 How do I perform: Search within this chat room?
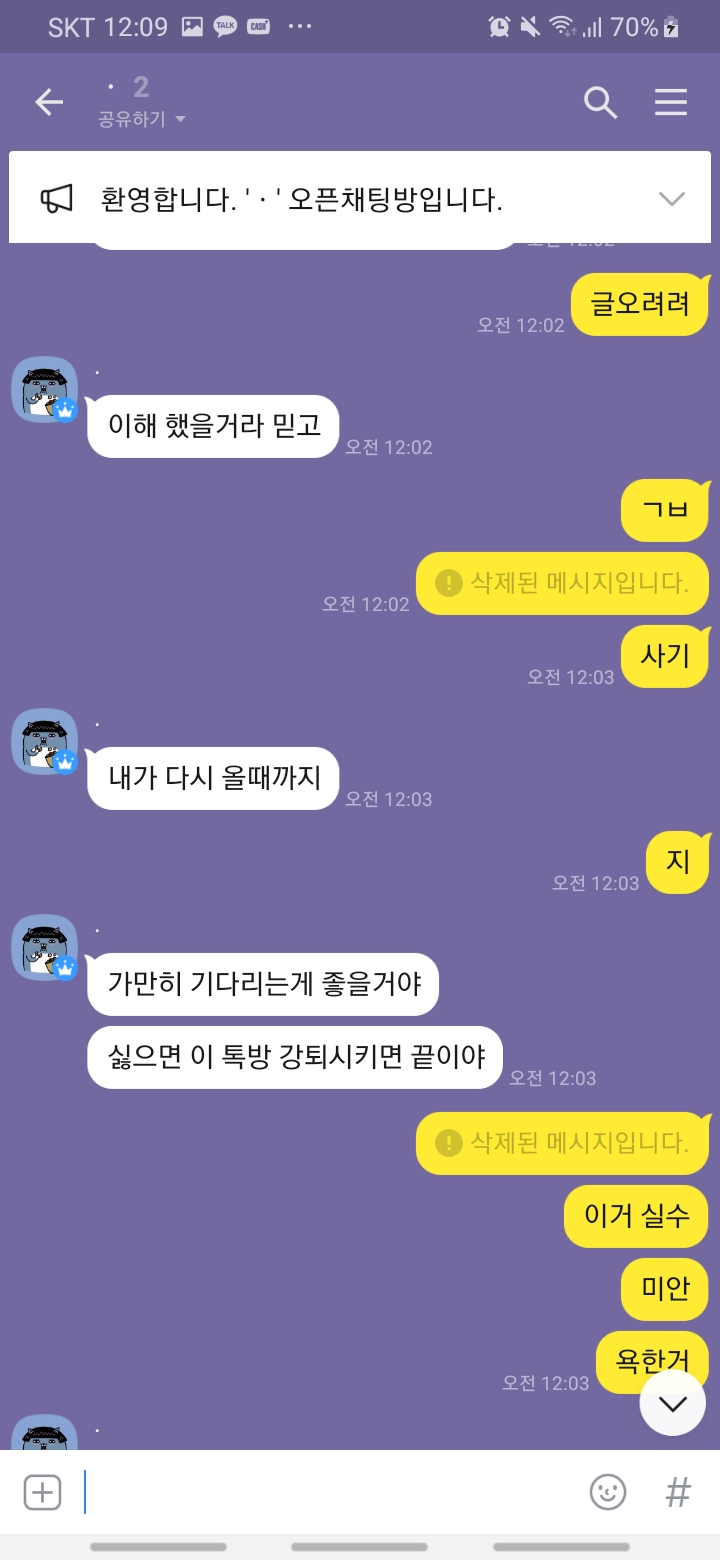[600, 102]
